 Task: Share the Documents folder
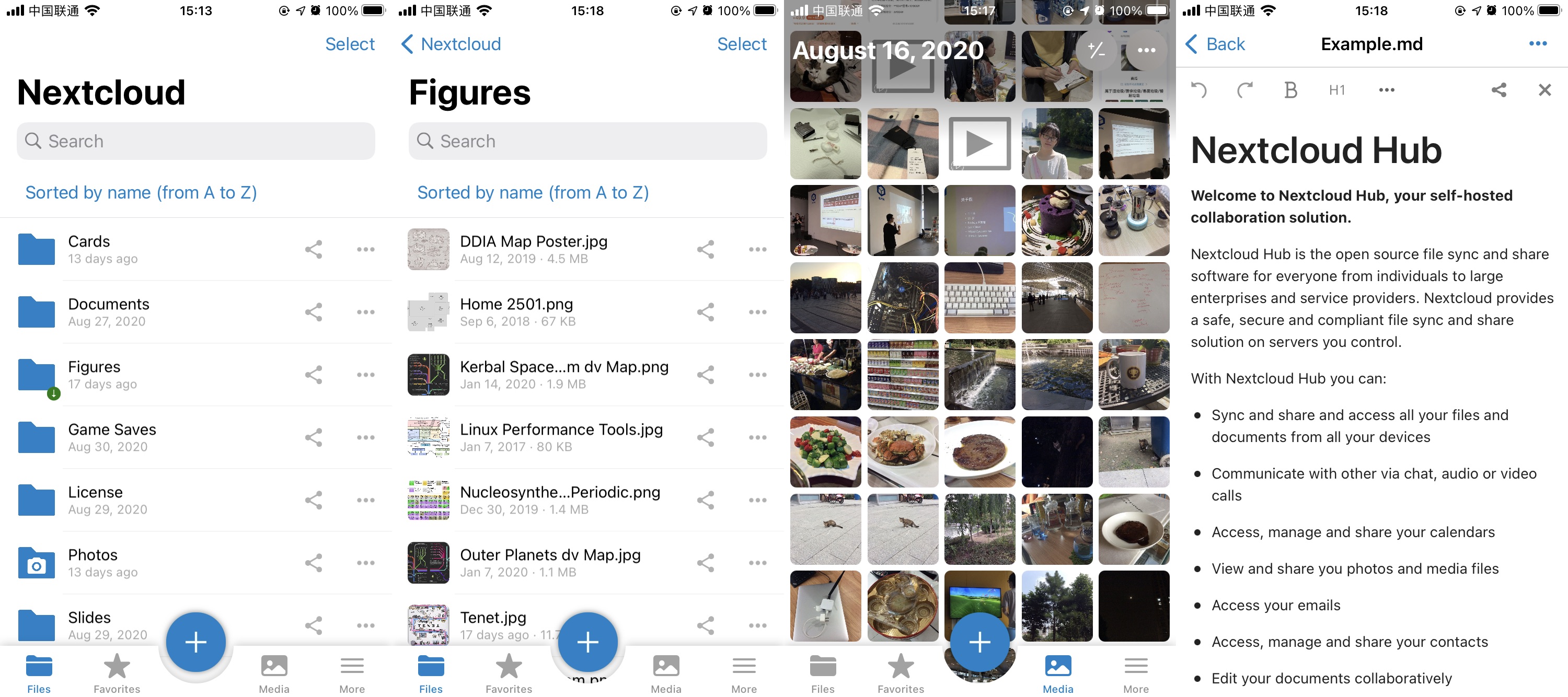pyautogui.click(x=314, y=312)
